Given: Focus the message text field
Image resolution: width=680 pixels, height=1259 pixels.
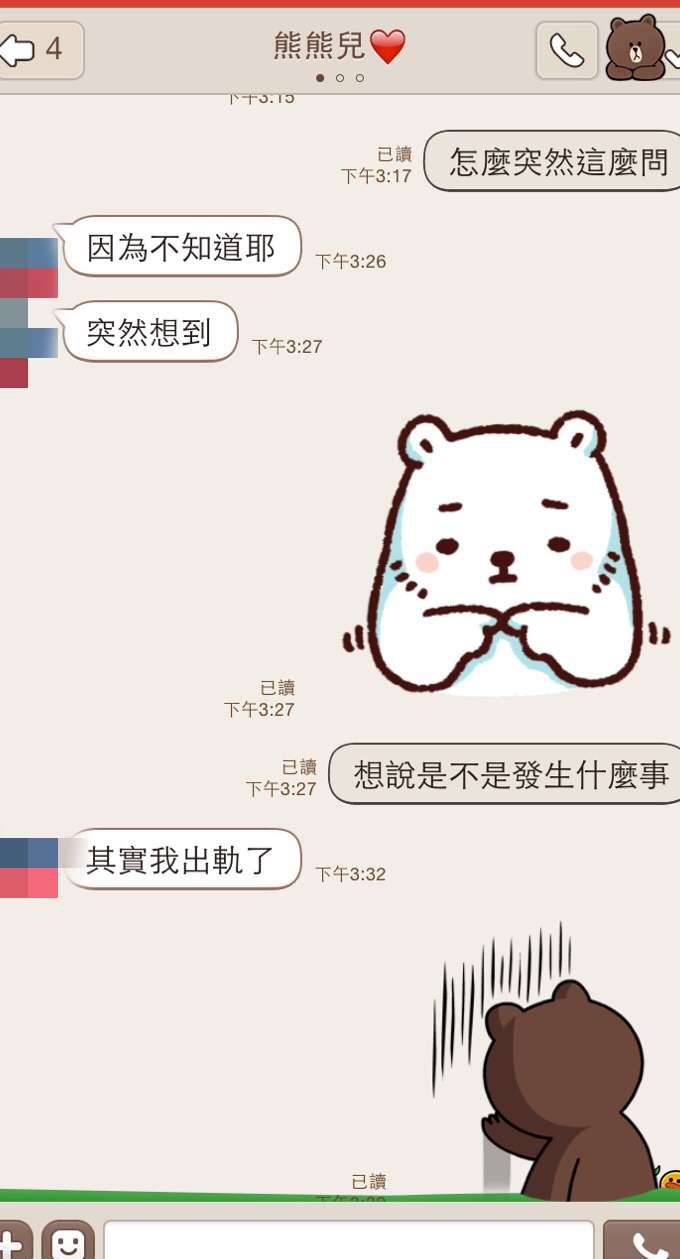Looking at the screenshot, I should point(348,1241).
